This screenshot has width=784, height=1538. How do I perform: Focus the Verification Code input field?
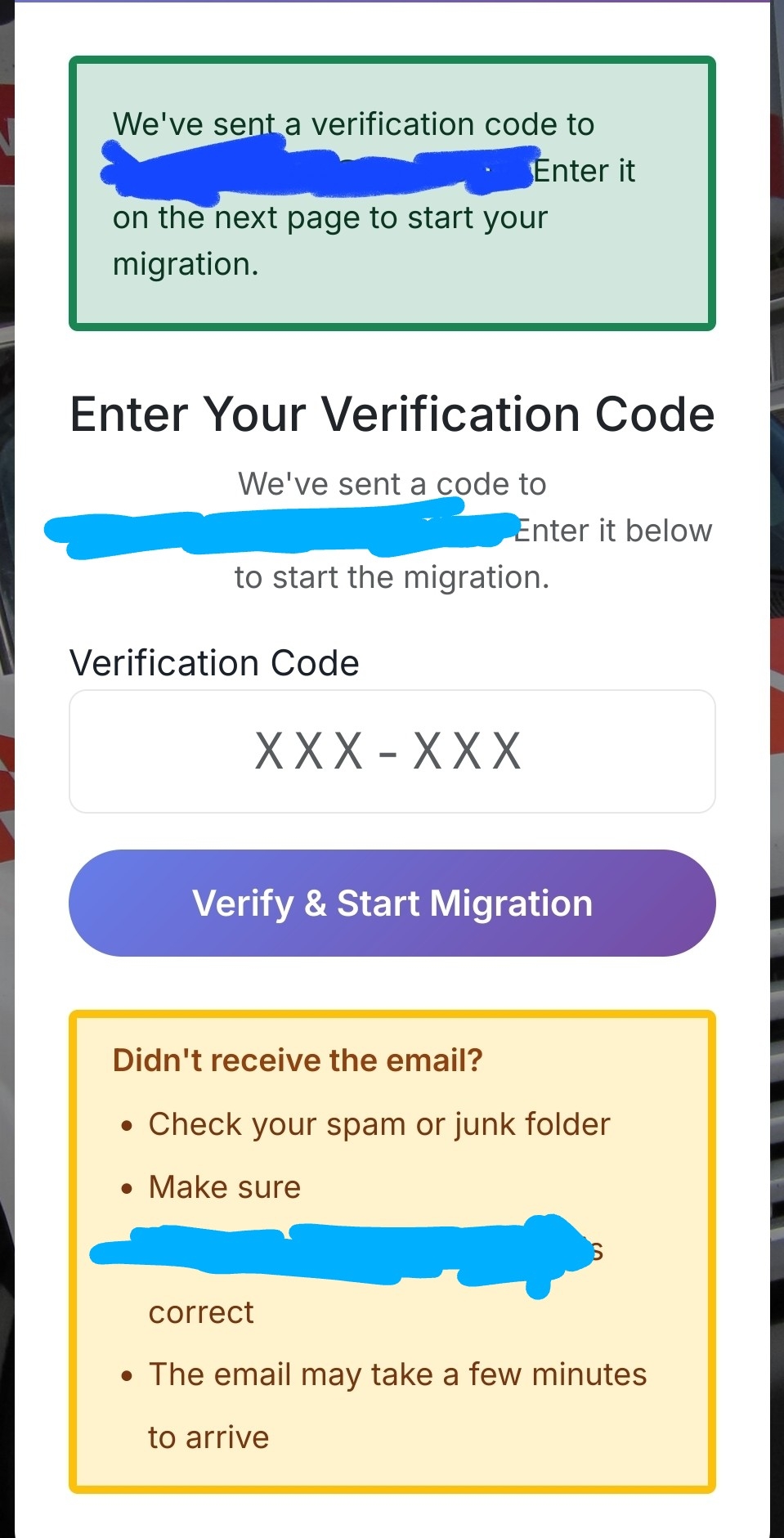point(392,751)
